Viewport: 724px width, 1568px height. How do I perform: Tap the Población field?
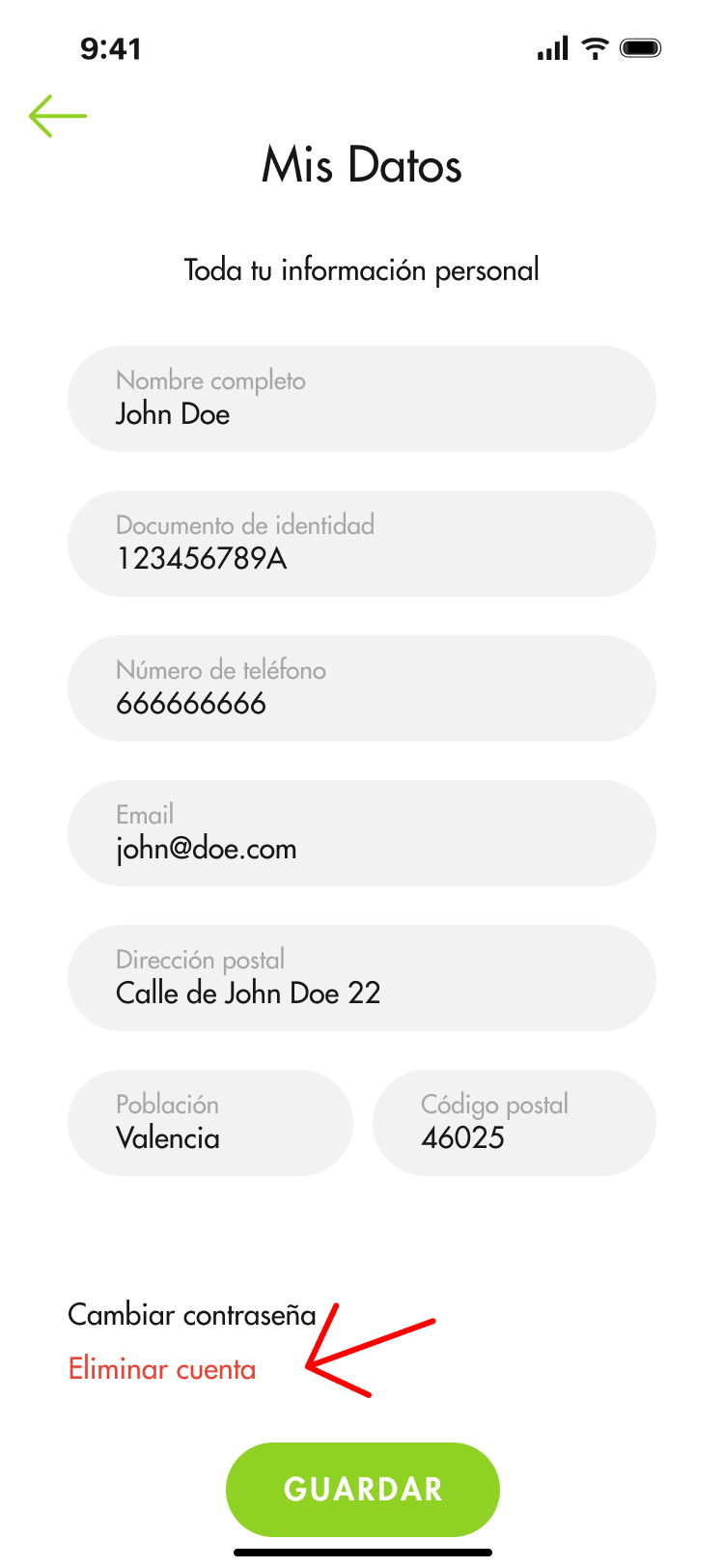click(210, 1123)
